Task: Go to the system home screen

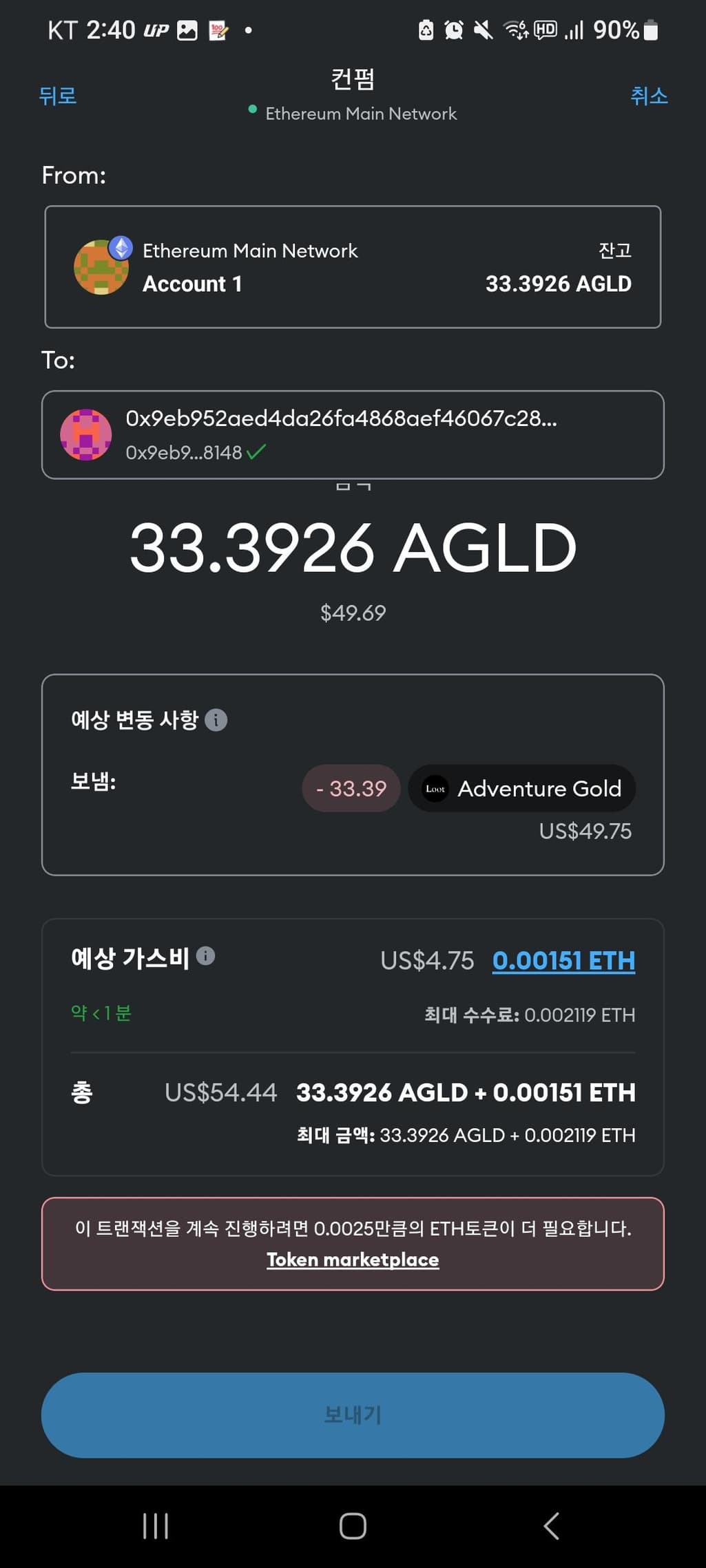Action: point(353,1525)
